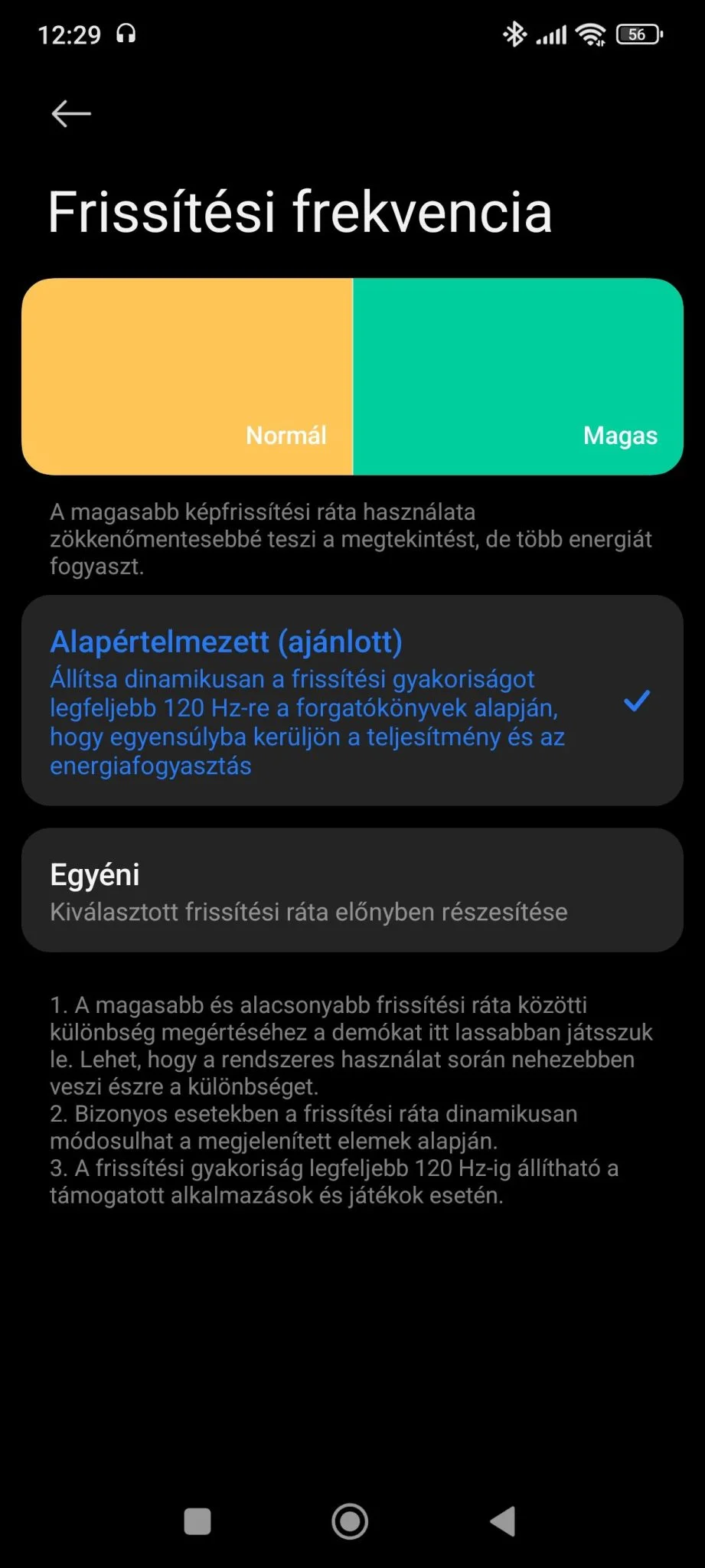
Task: Select Alapértelmezett (ajánlott) refresh rate option
Action: tap(351, 701)
